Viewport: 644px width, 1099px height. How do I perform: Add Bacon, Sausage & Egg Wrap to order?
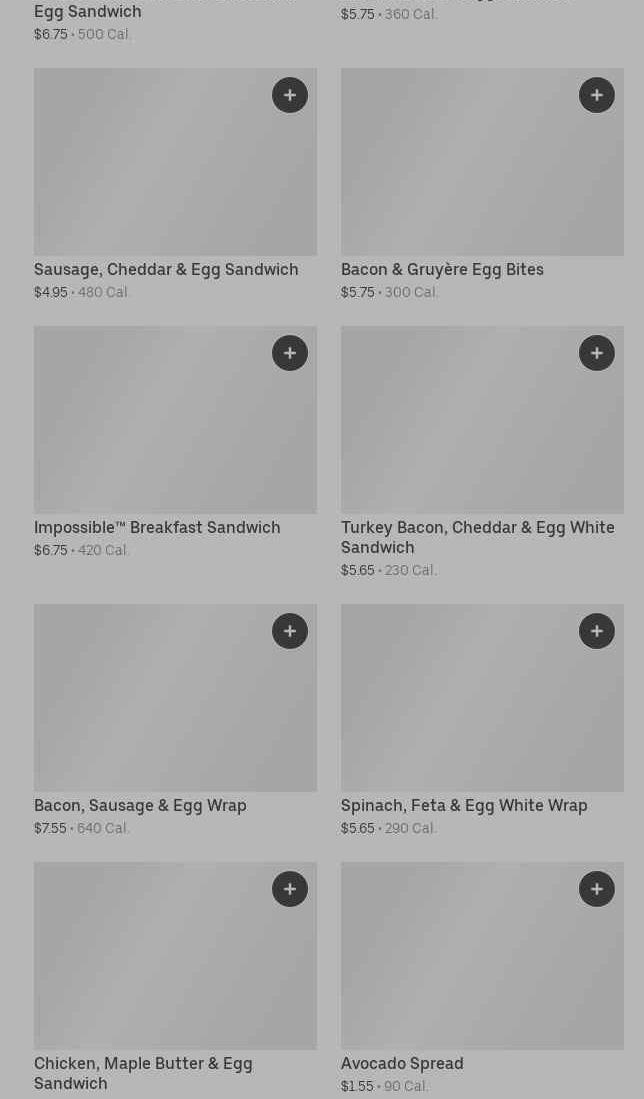[x=289, y=632]
